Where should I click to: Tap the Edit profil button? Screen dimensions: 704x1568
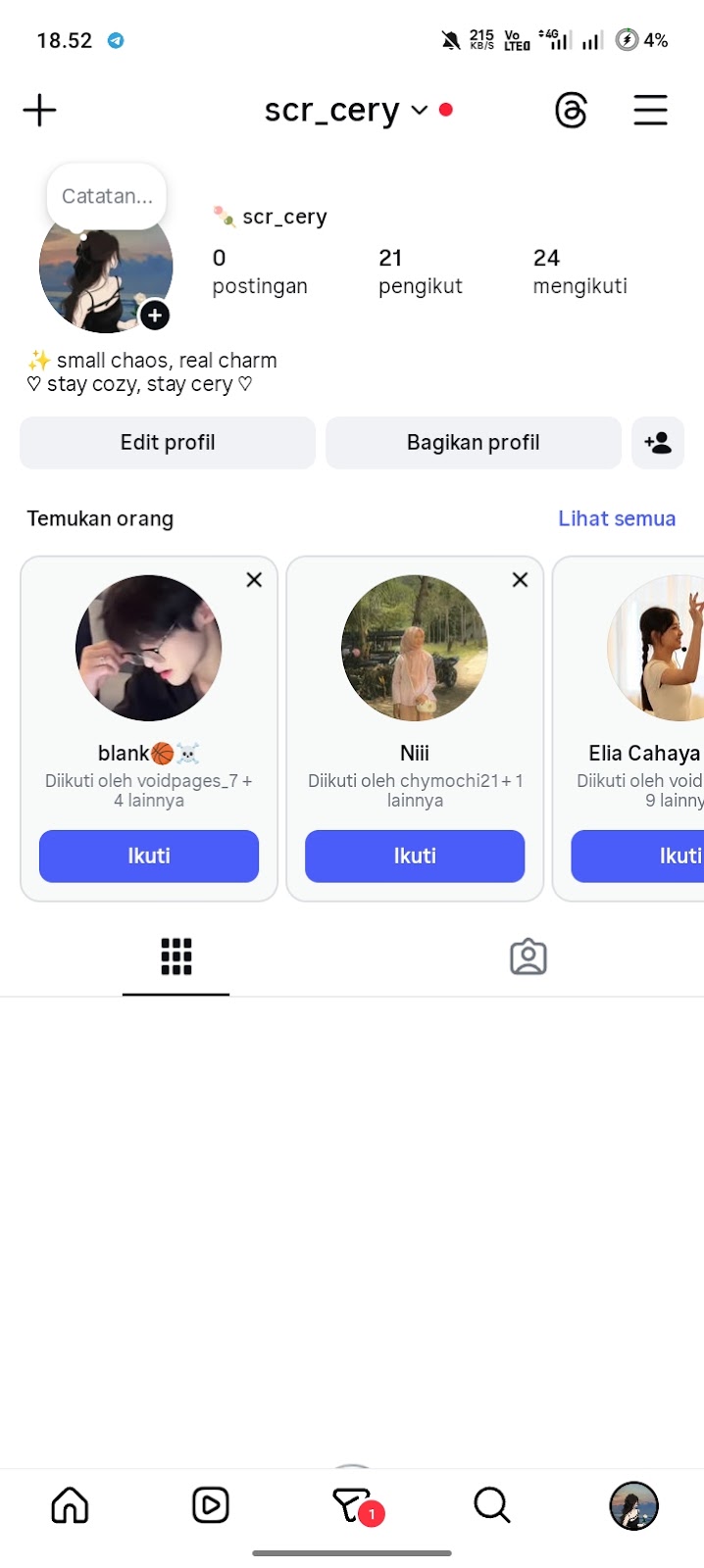168,443
